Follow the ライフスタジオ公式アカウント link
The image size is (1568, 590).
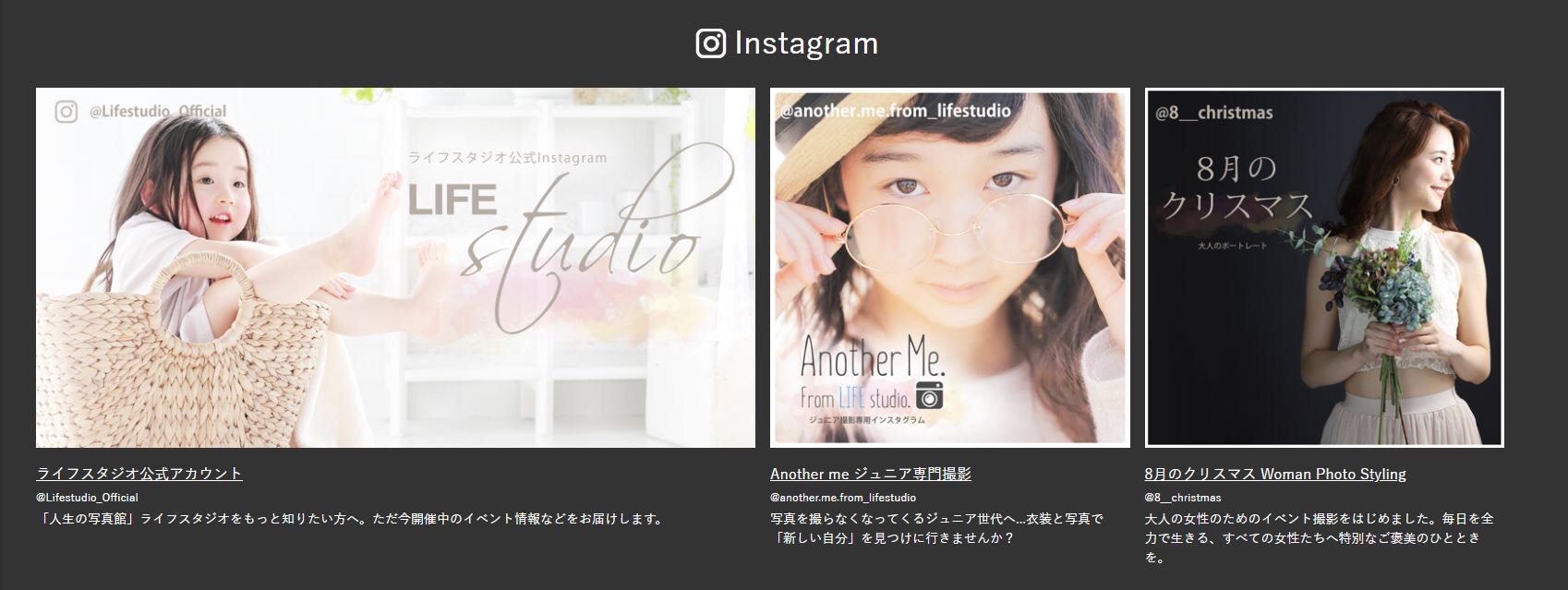click(x=139, y=474)
